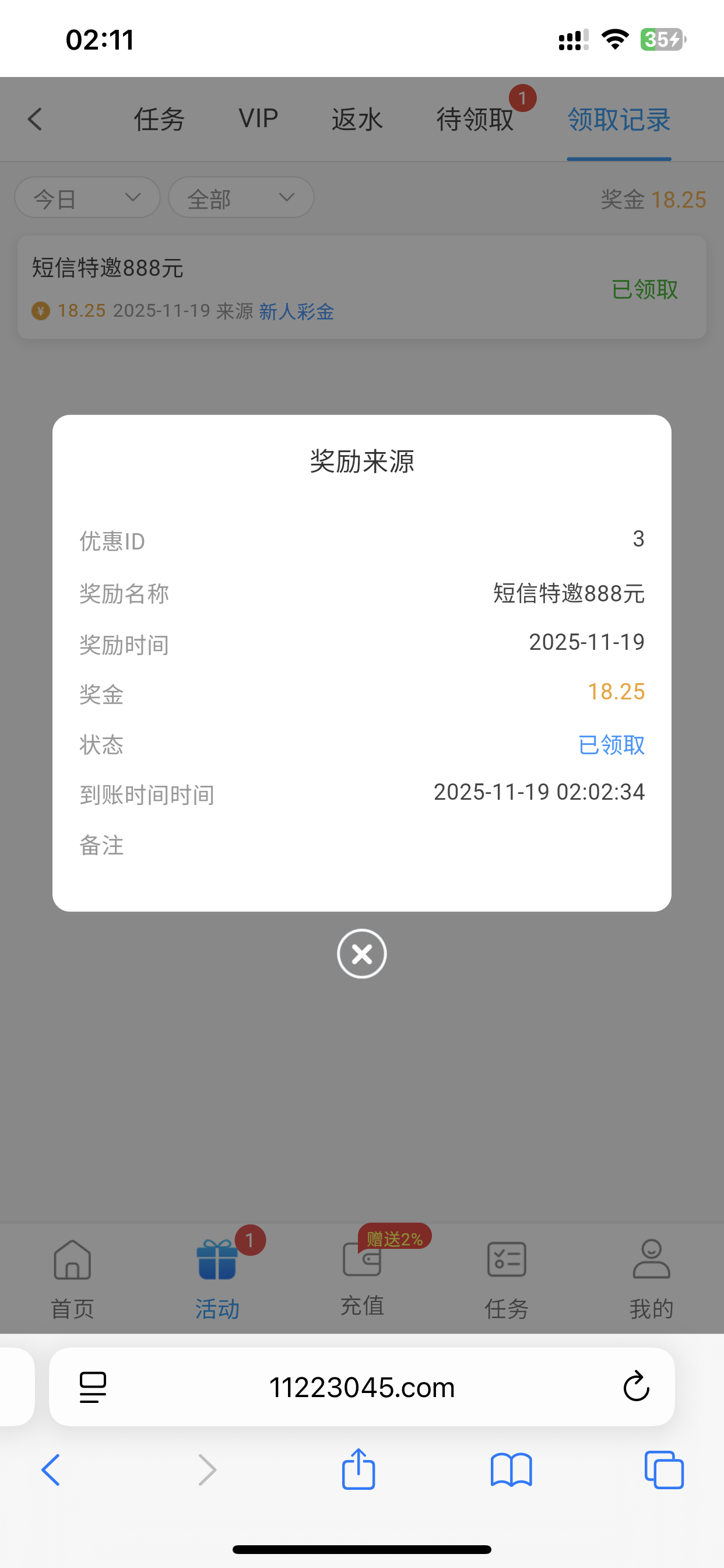
Task: Switch to the 待领取 tab
Action: pyautogui.click(x=475, y=120)
